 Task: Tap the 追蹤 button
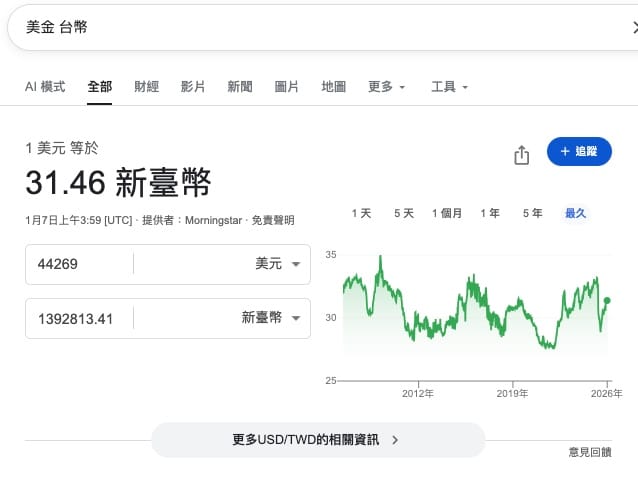579,152
